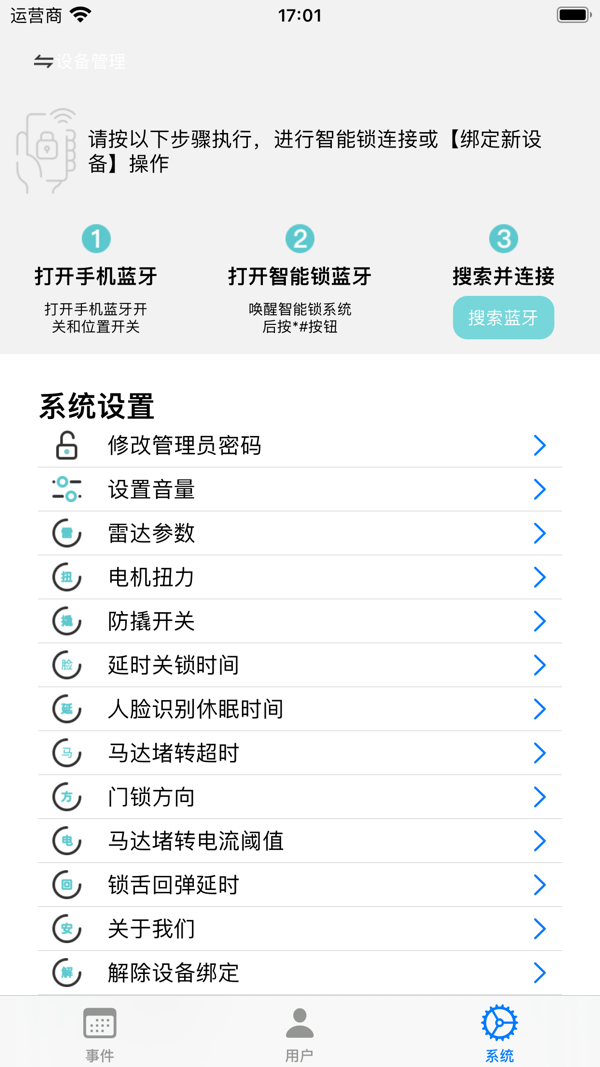Open 马达堵转超时 setting
Image resolution: width=600 pixels, height=1067 pixels.
pyautogui.click(x=300, y=754)
